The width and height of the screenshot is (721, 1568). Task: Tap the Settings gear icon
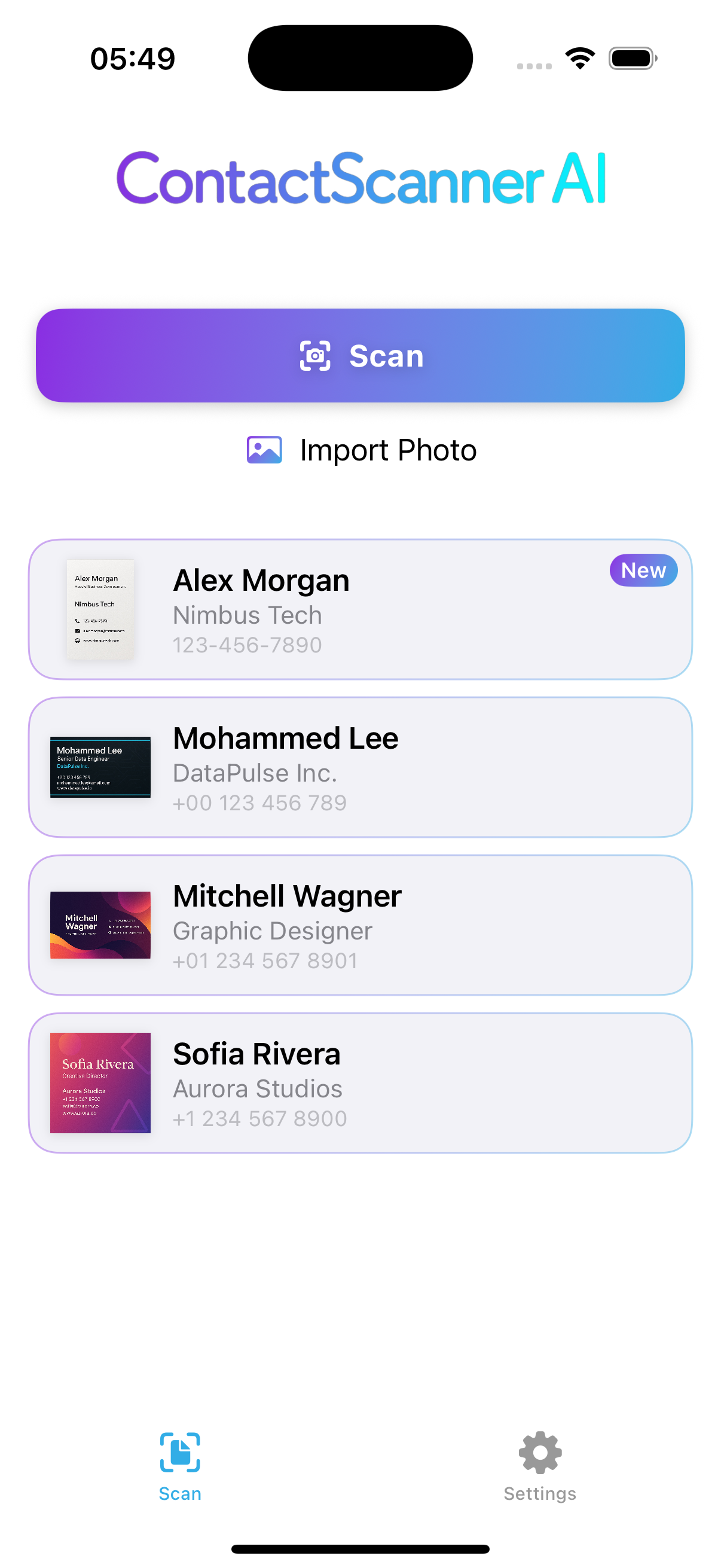pos(539,1452)
